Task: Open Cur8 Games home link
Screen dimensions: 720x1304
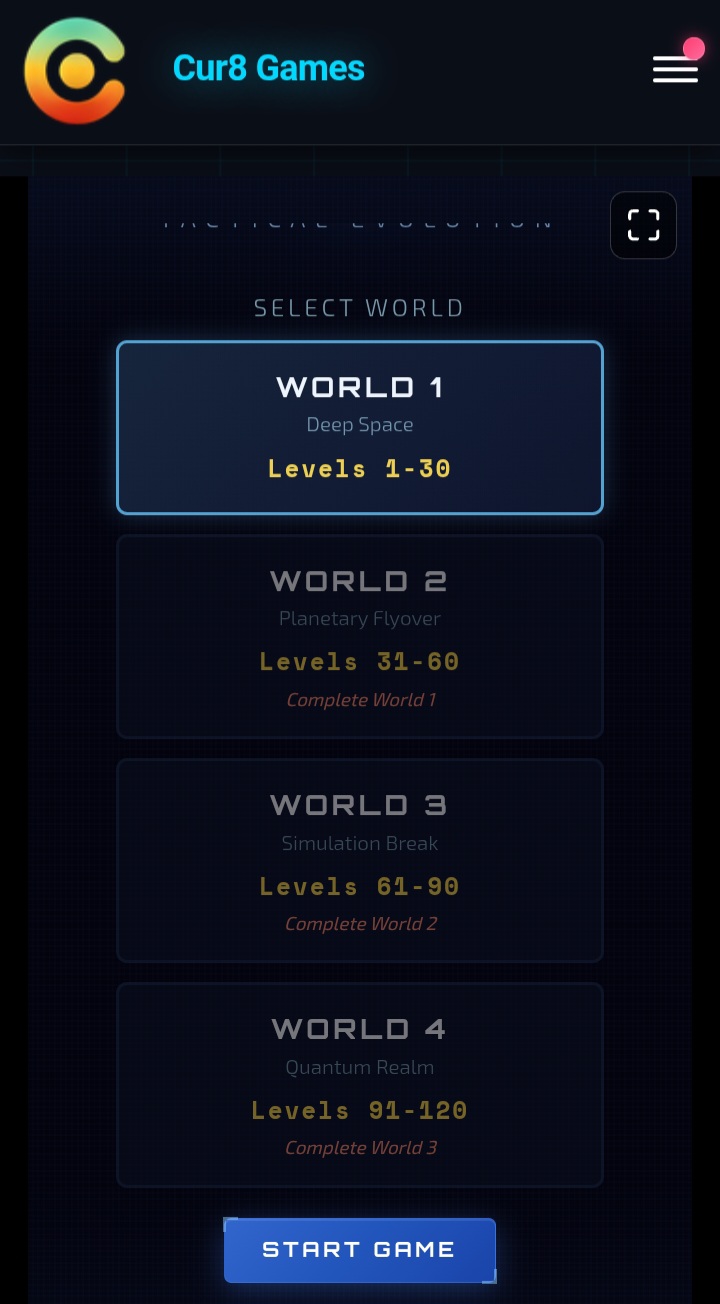Action: 268,68
